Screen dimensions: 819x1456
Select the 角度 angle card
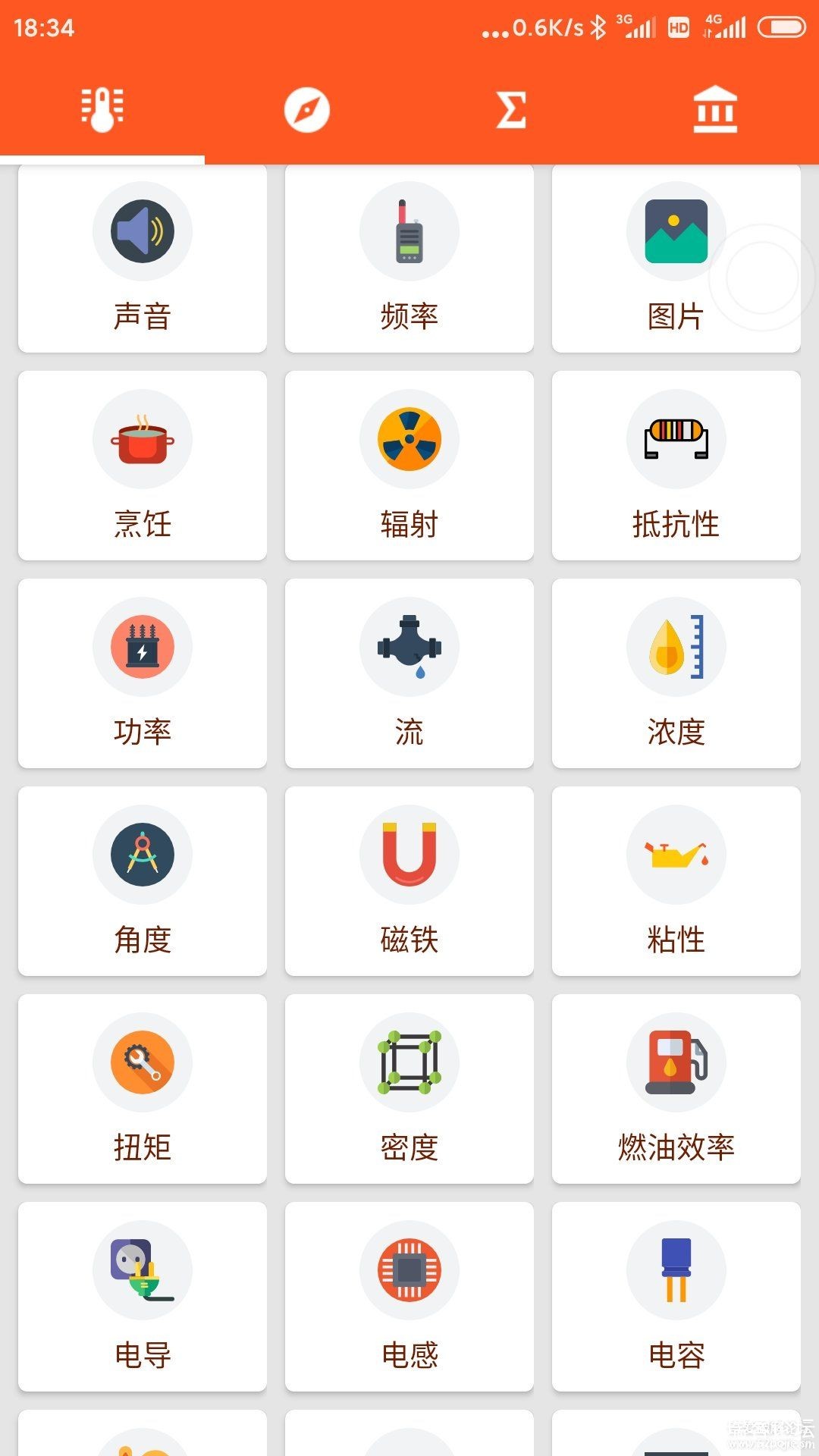click(143, 881)
